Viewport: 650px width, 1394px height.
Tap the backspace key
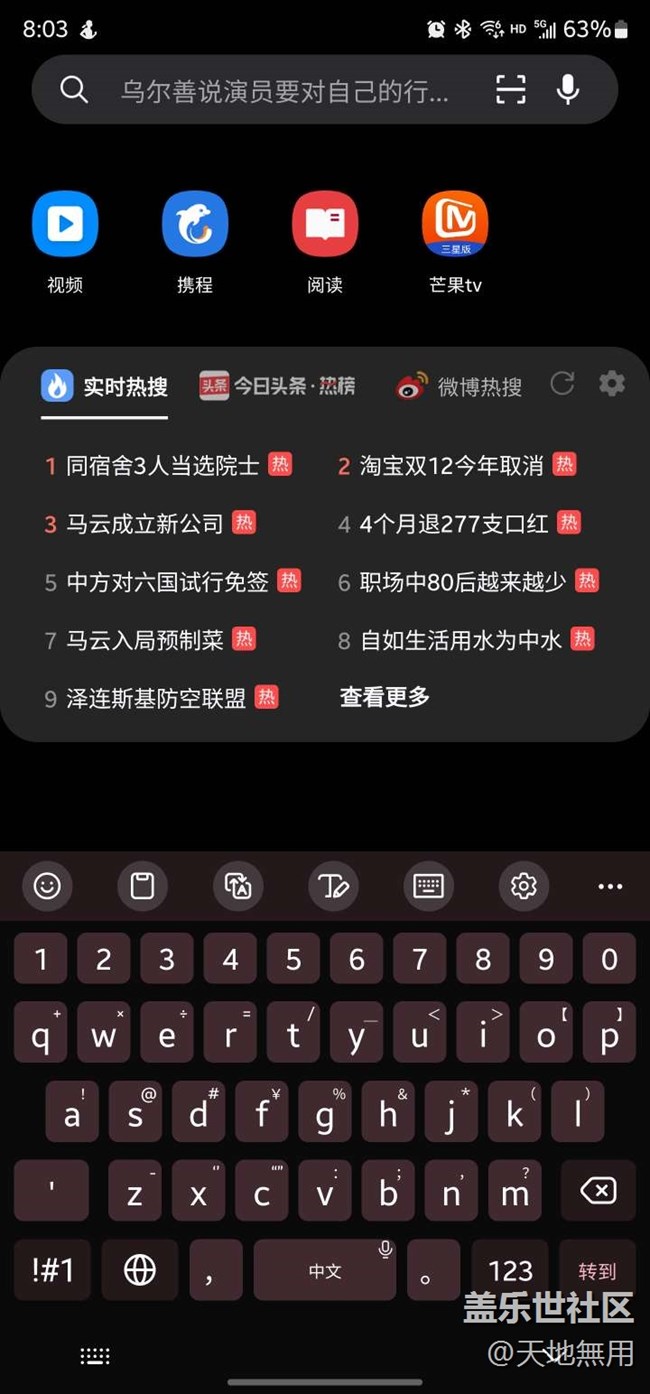598,1191
